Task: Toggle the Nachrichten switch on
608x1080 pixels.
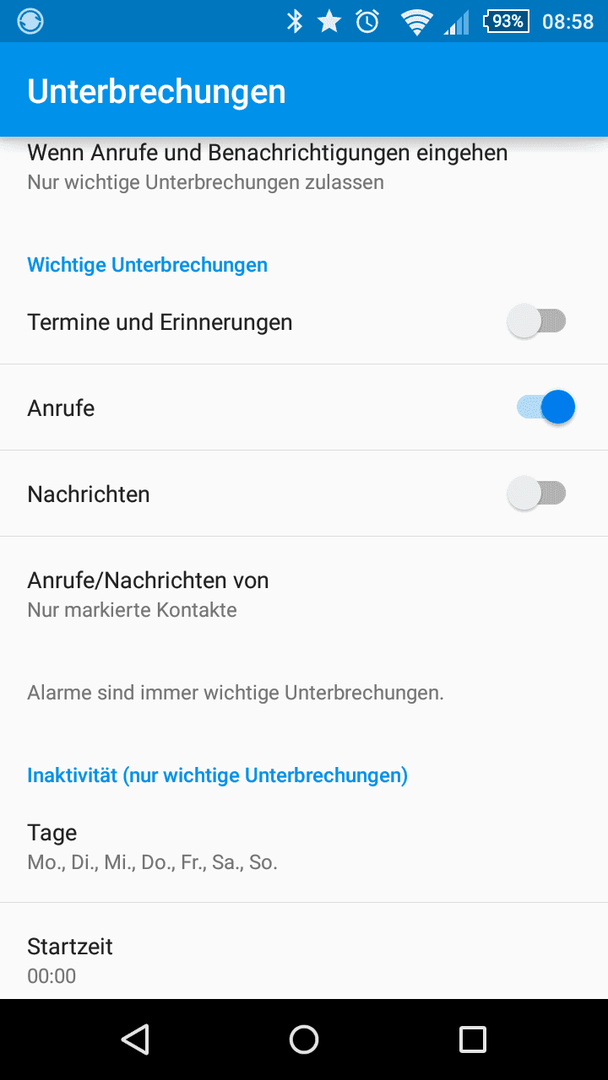Action: tap(536, 493)
